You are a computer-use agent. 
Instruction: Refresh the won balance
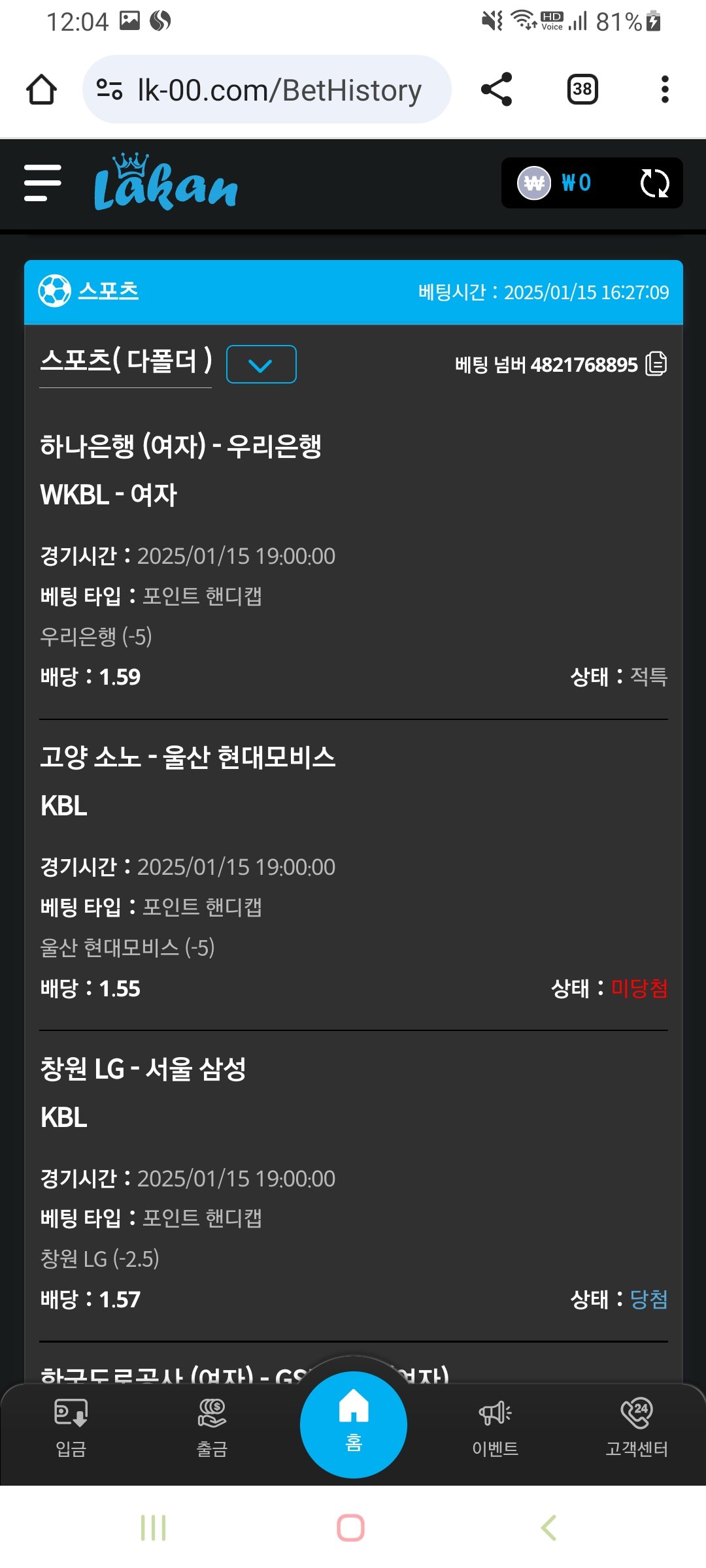[x=654, y=183]
